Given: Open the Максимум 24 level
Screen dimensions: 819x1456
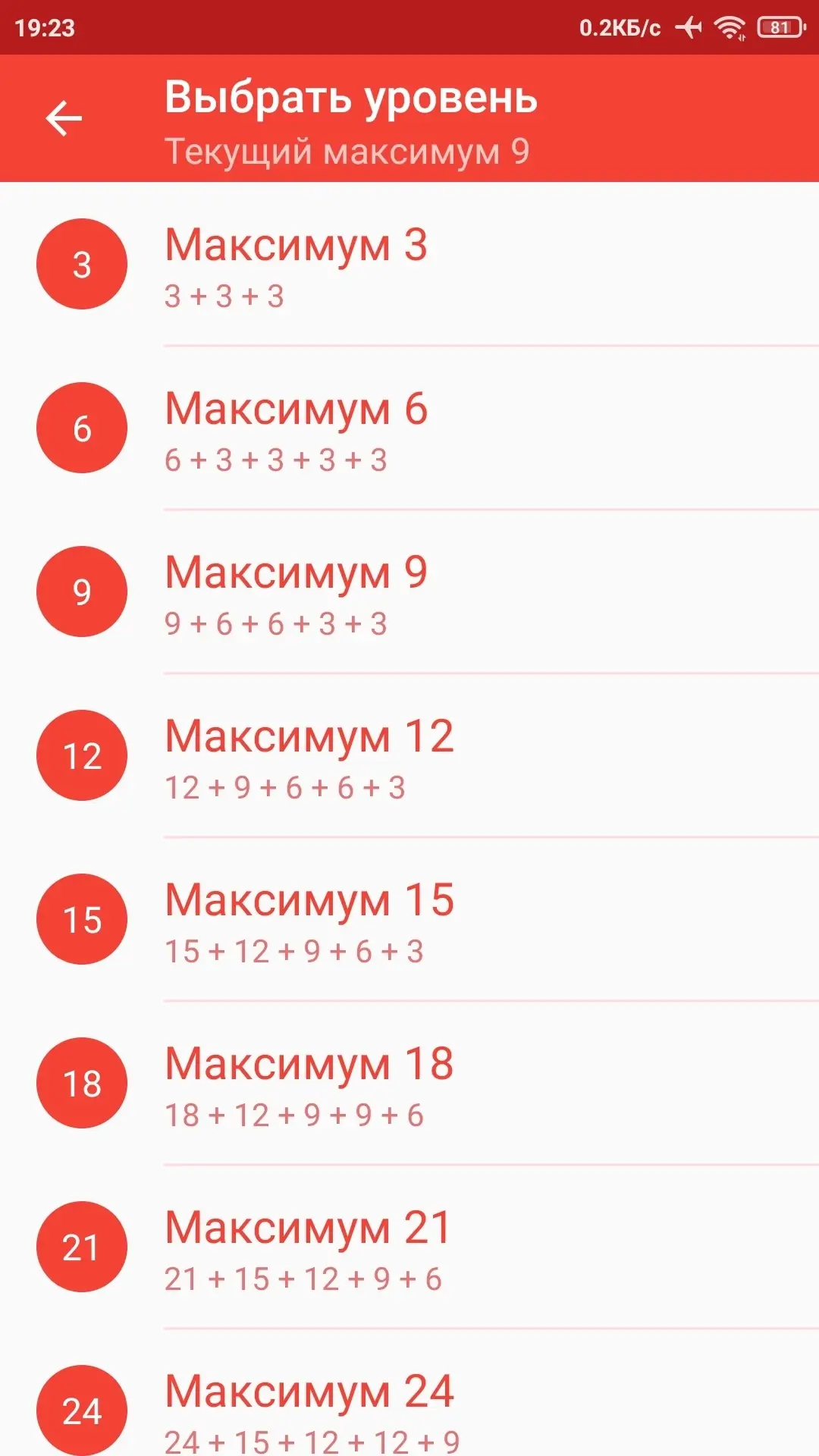Looking at the screenshot, I should pyautogui.click(x=409, y=1394).
